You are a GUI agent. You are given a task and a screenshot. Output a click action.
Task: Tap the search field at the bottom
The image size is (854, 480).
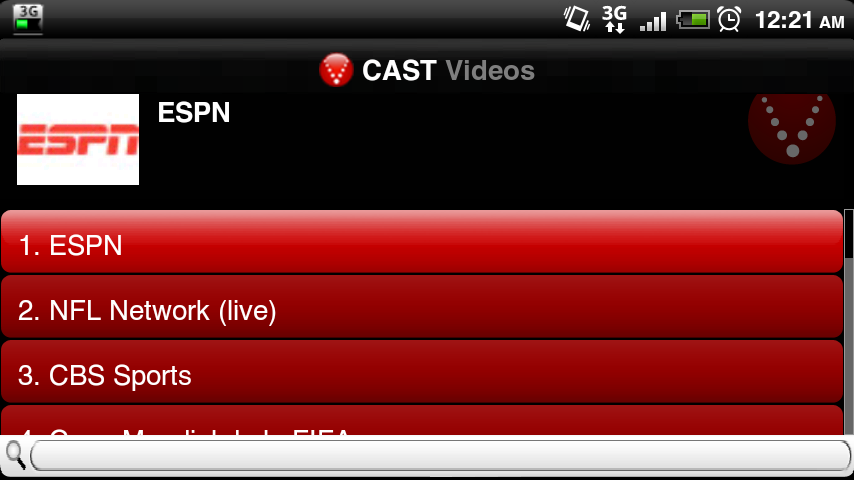(x=440, y=456)
